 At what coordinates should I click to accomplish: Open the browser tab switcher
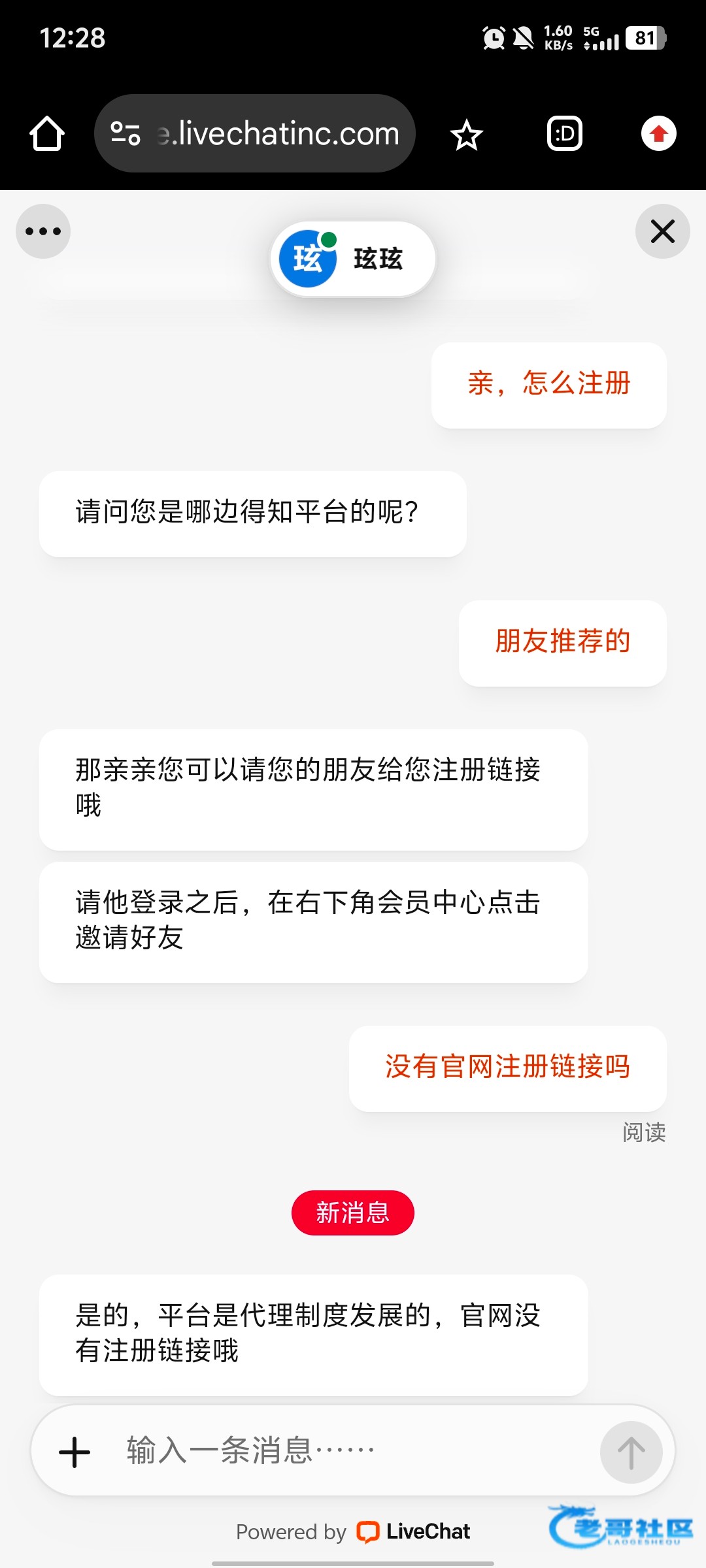(565, 134)
